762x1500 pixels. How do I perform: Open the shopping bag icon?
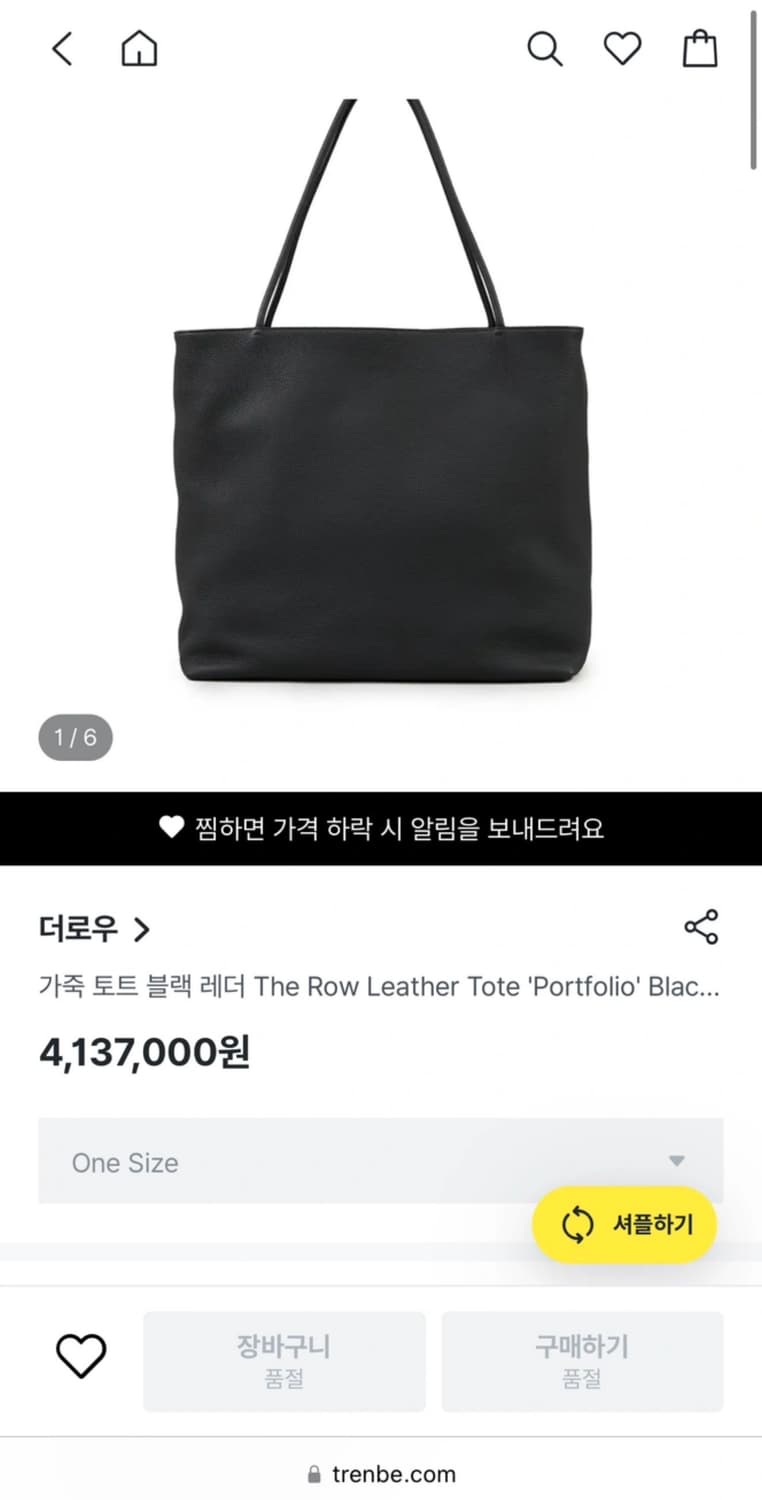tap(700, 48)
